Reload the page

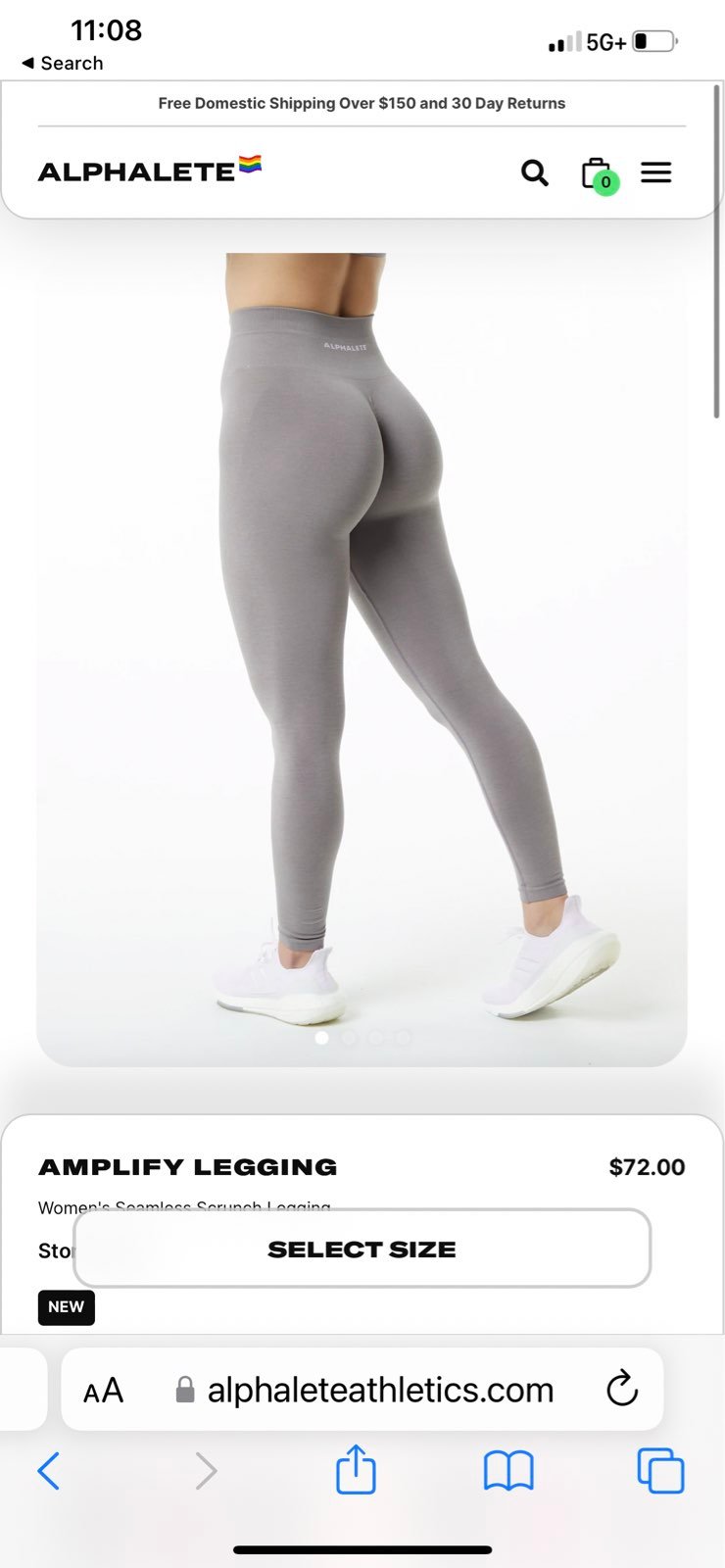[x=622, y=1389]
